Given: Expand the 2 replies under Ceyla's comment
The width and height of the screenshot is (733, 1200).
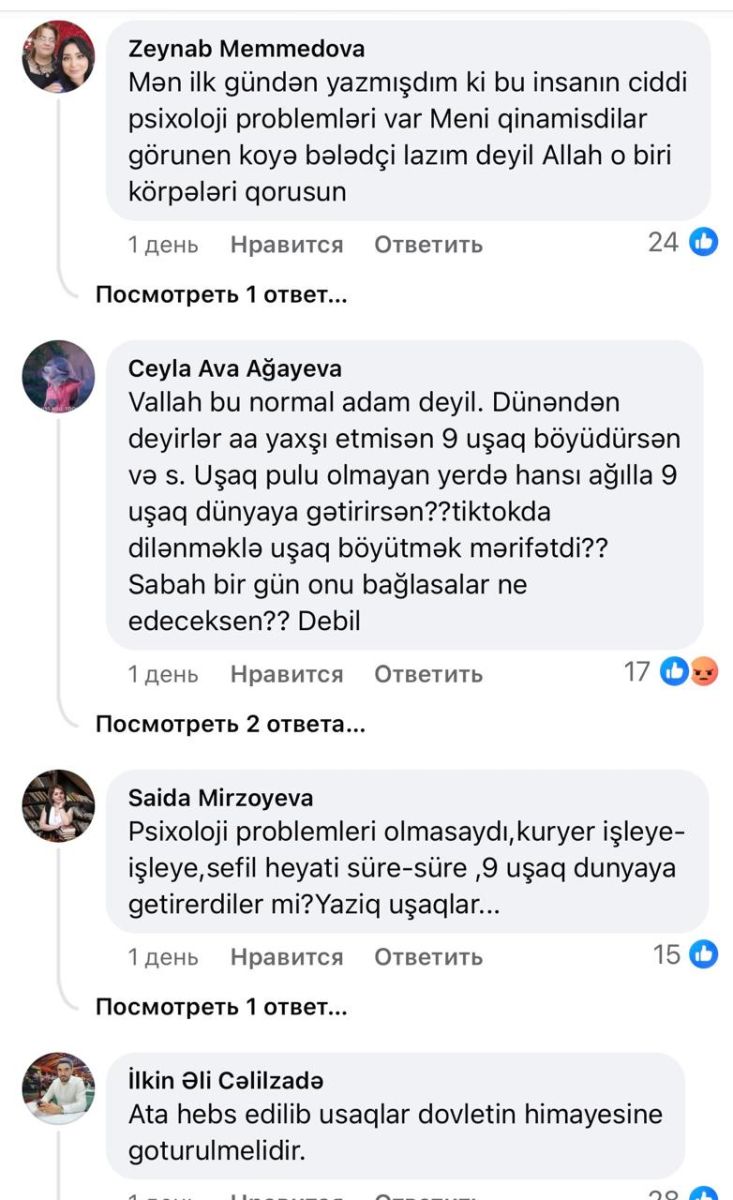Looking at the screenshot, I should point(230,725).
